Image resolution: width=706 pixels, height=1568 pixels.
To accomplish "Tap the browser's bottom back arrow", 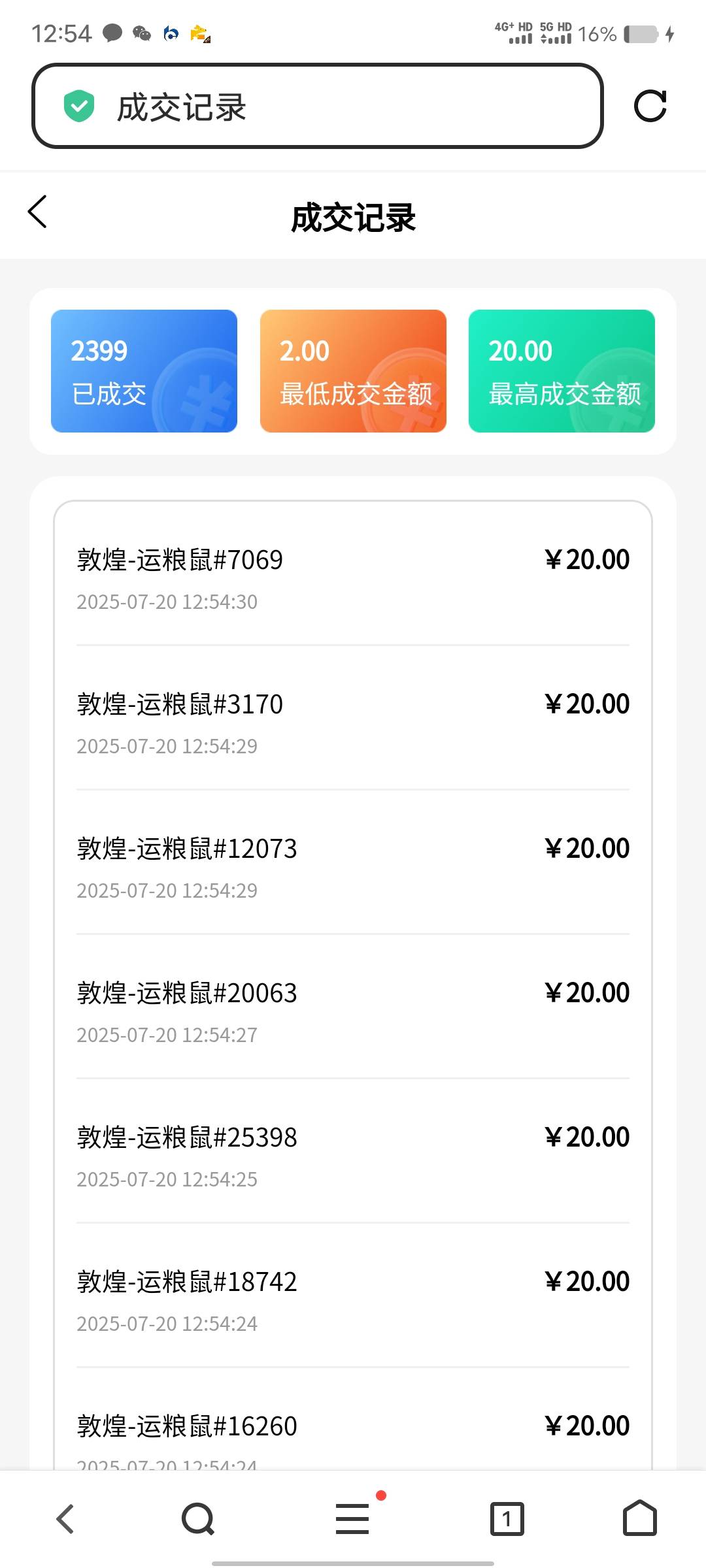I will 65,1519.
